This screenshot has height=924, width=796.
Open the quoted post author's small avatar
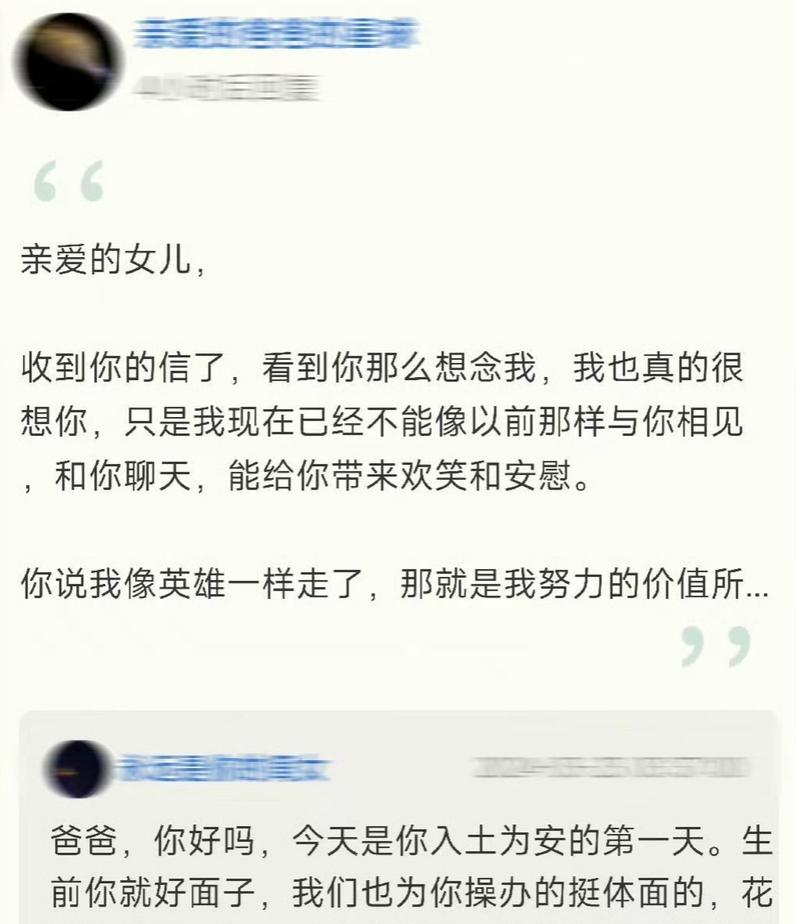78,769
